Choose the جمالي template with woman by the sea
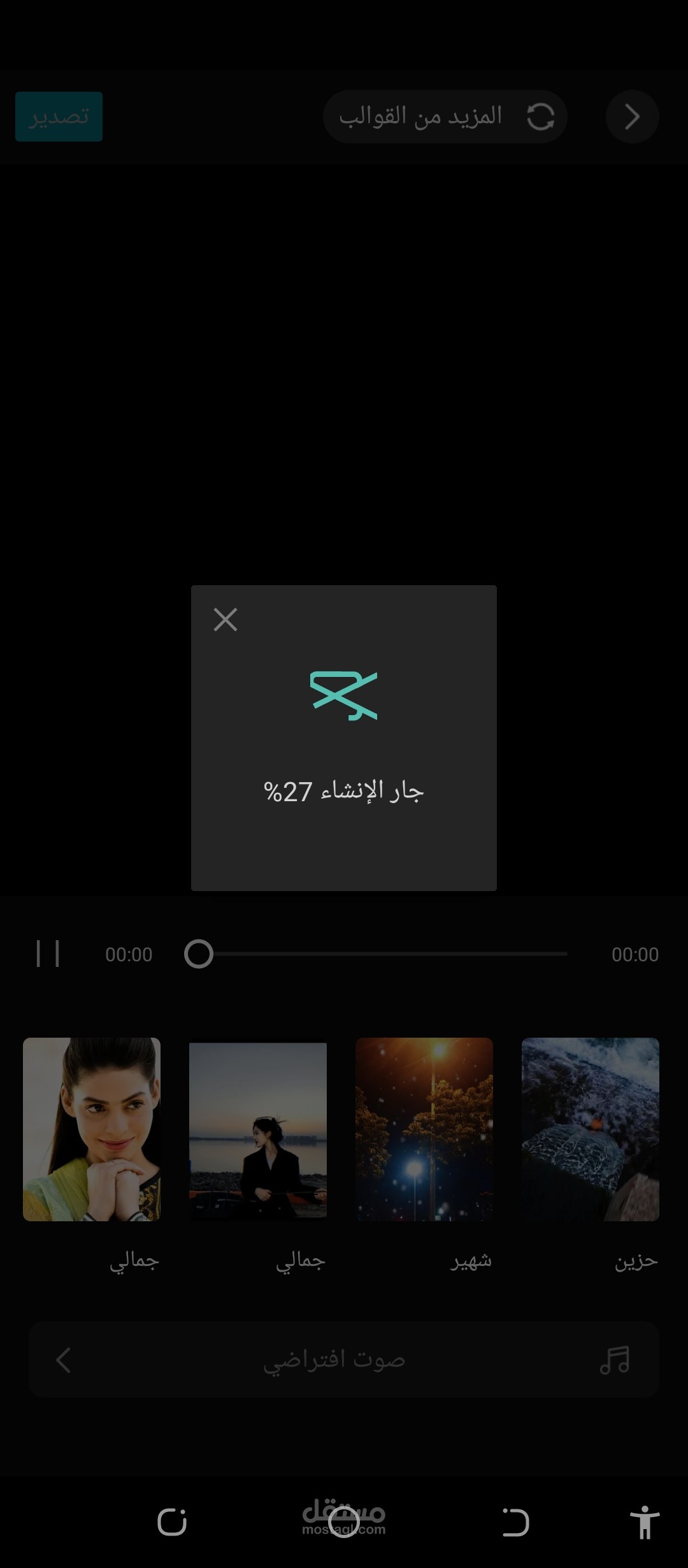688x1568 pixels. tap(258, 1129)
